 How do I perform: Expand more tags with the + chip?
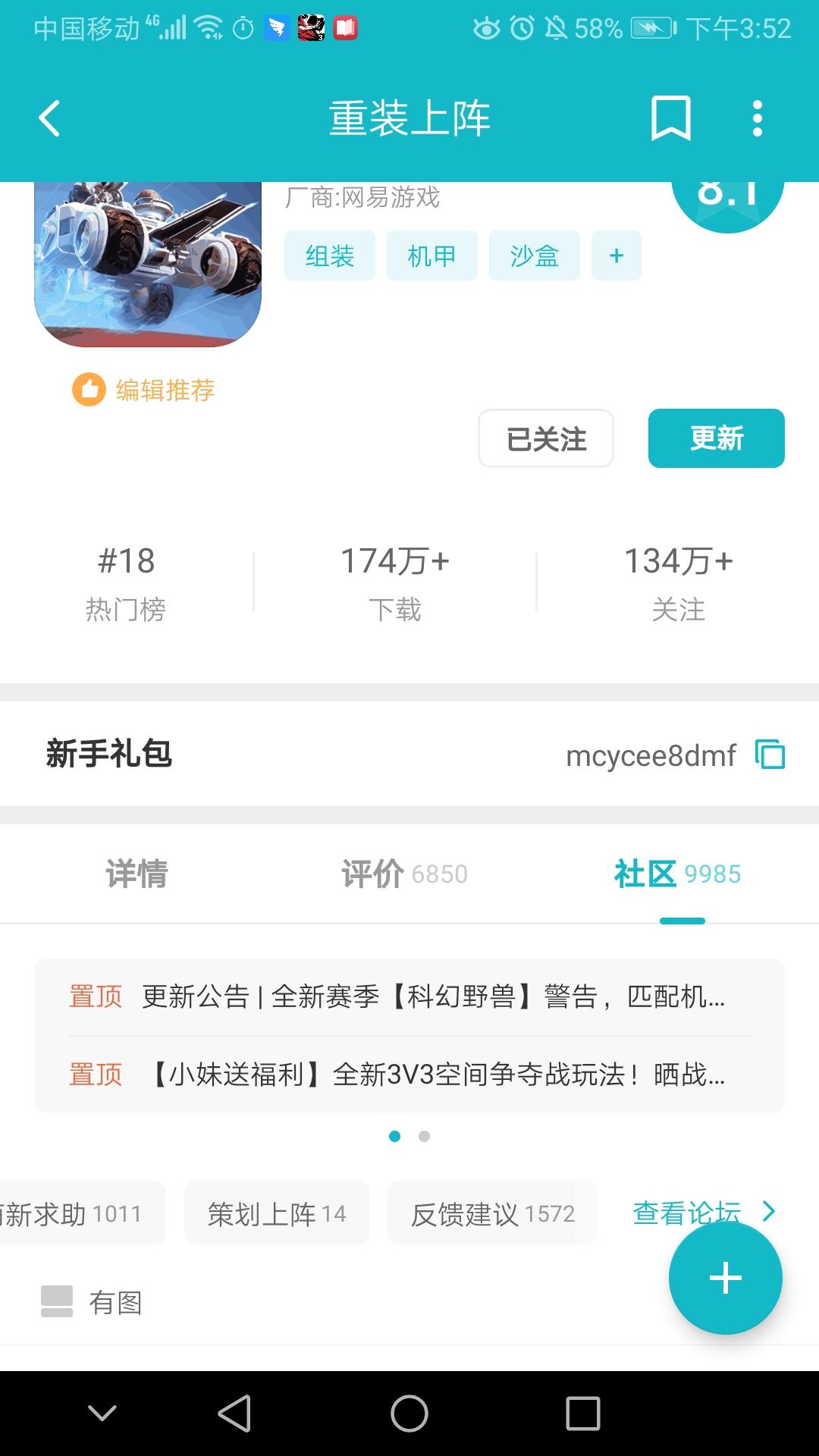coord(617,256)
